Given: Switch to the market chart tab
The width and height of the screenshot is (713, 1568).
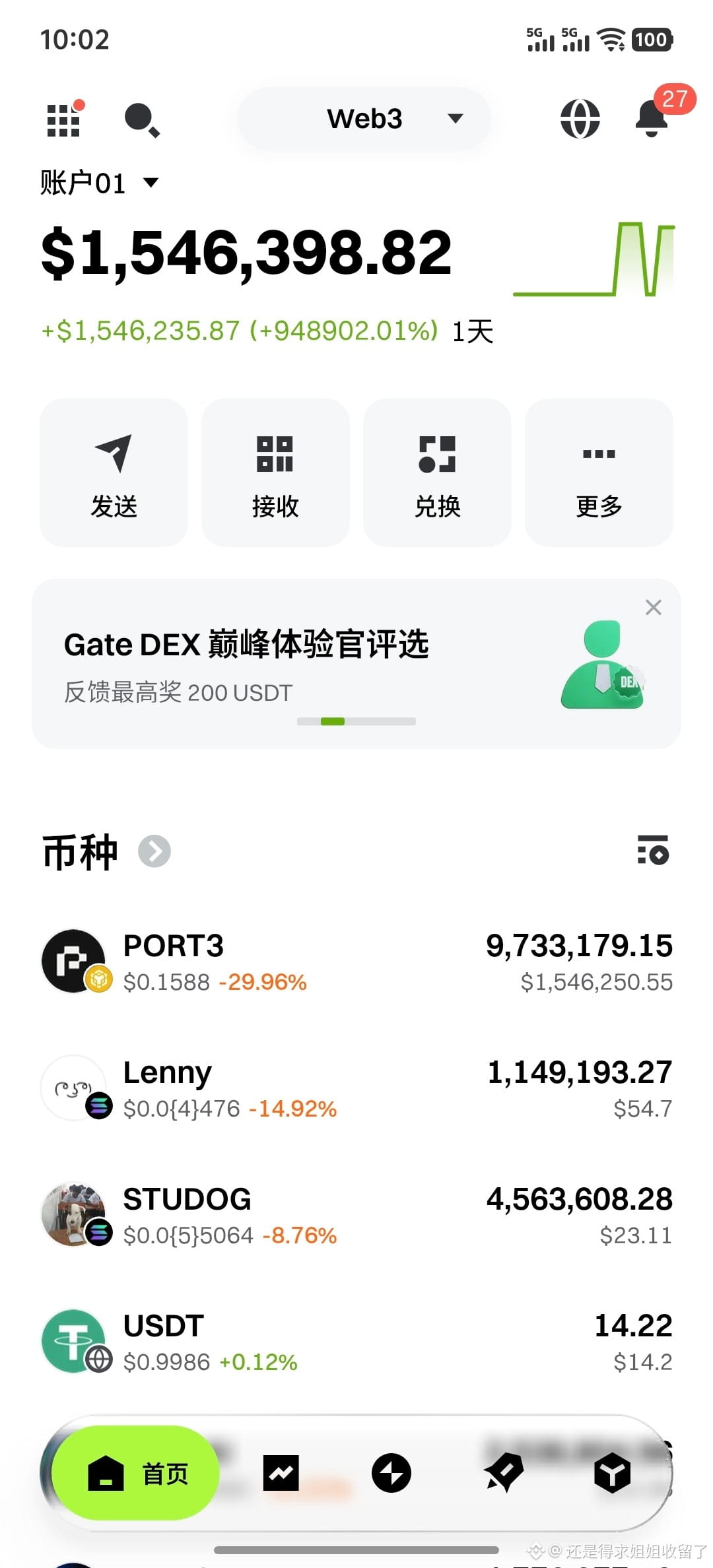Looking at the screenshot, I should (281, 1473).
